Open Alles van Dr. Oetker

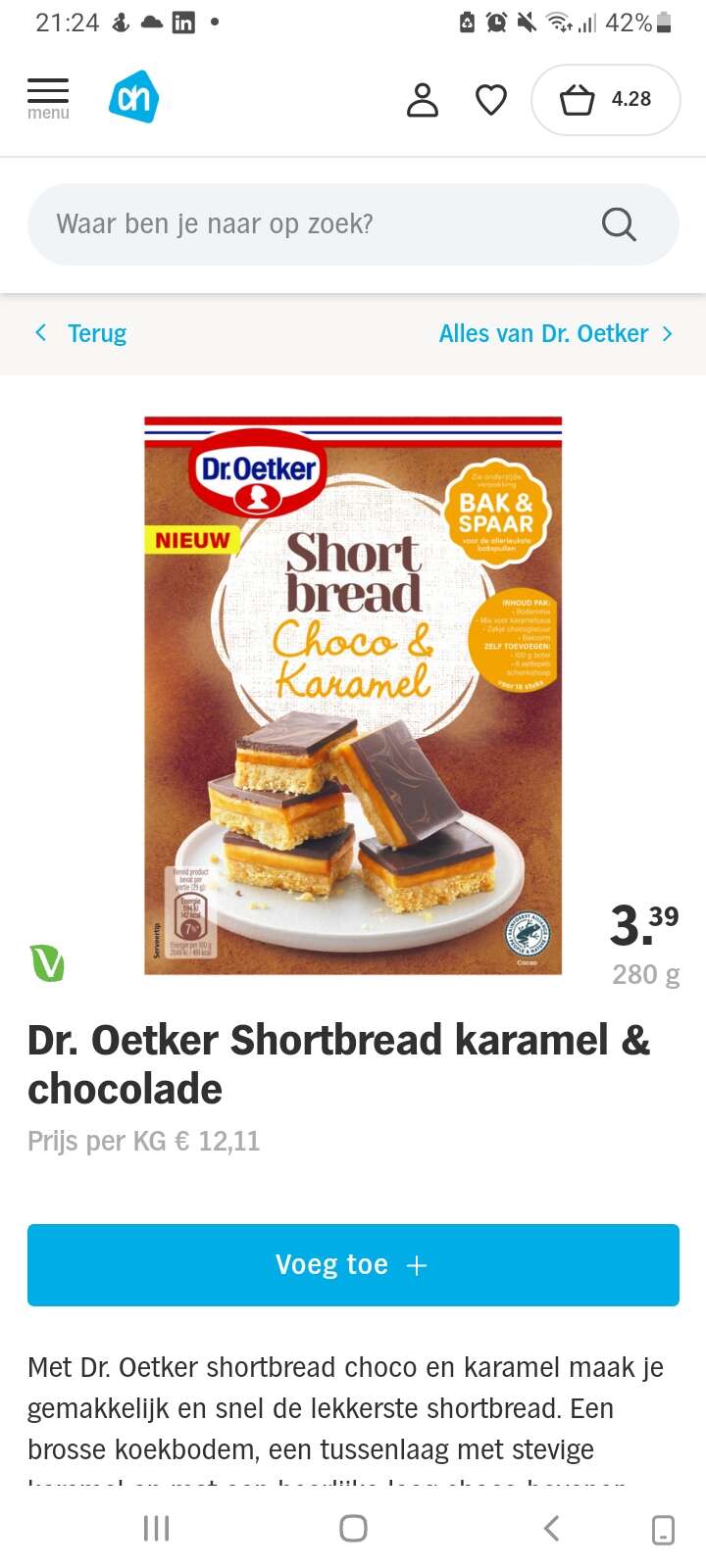556,333
